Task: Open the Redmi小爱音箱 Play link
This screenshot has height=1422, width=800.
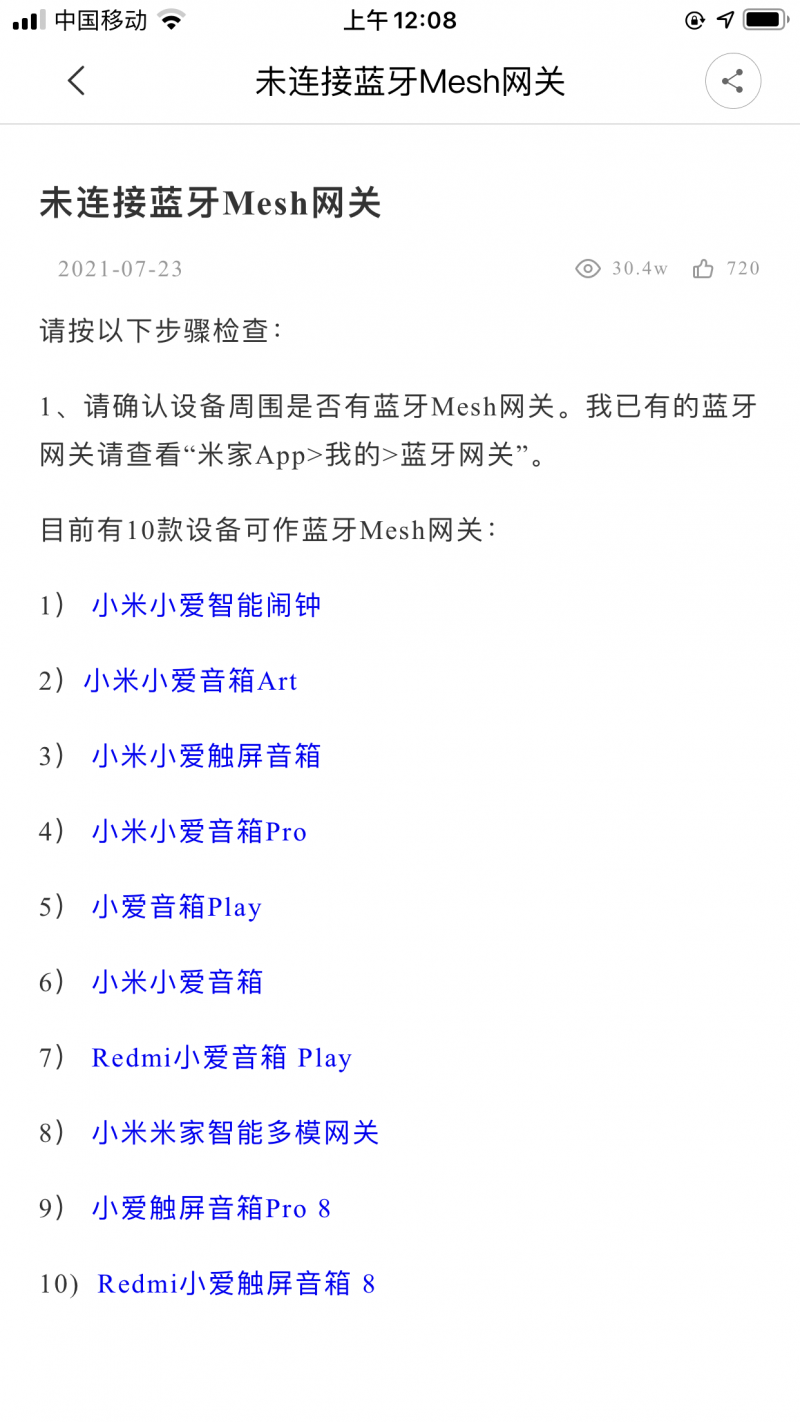Action: coord(222,1058)
